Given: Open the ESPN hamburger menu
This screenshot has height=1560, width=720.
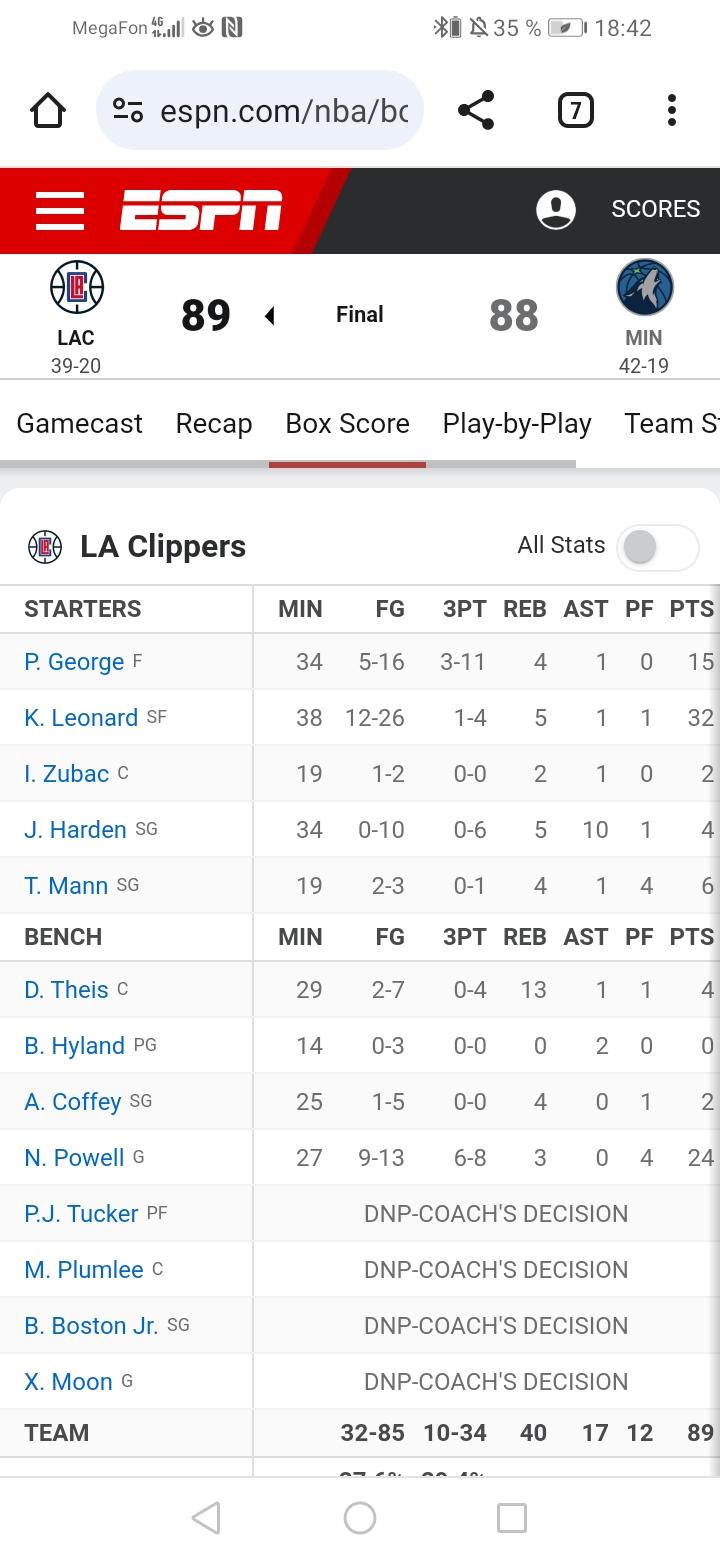Looking at the screenshot, I should (60, 210).
